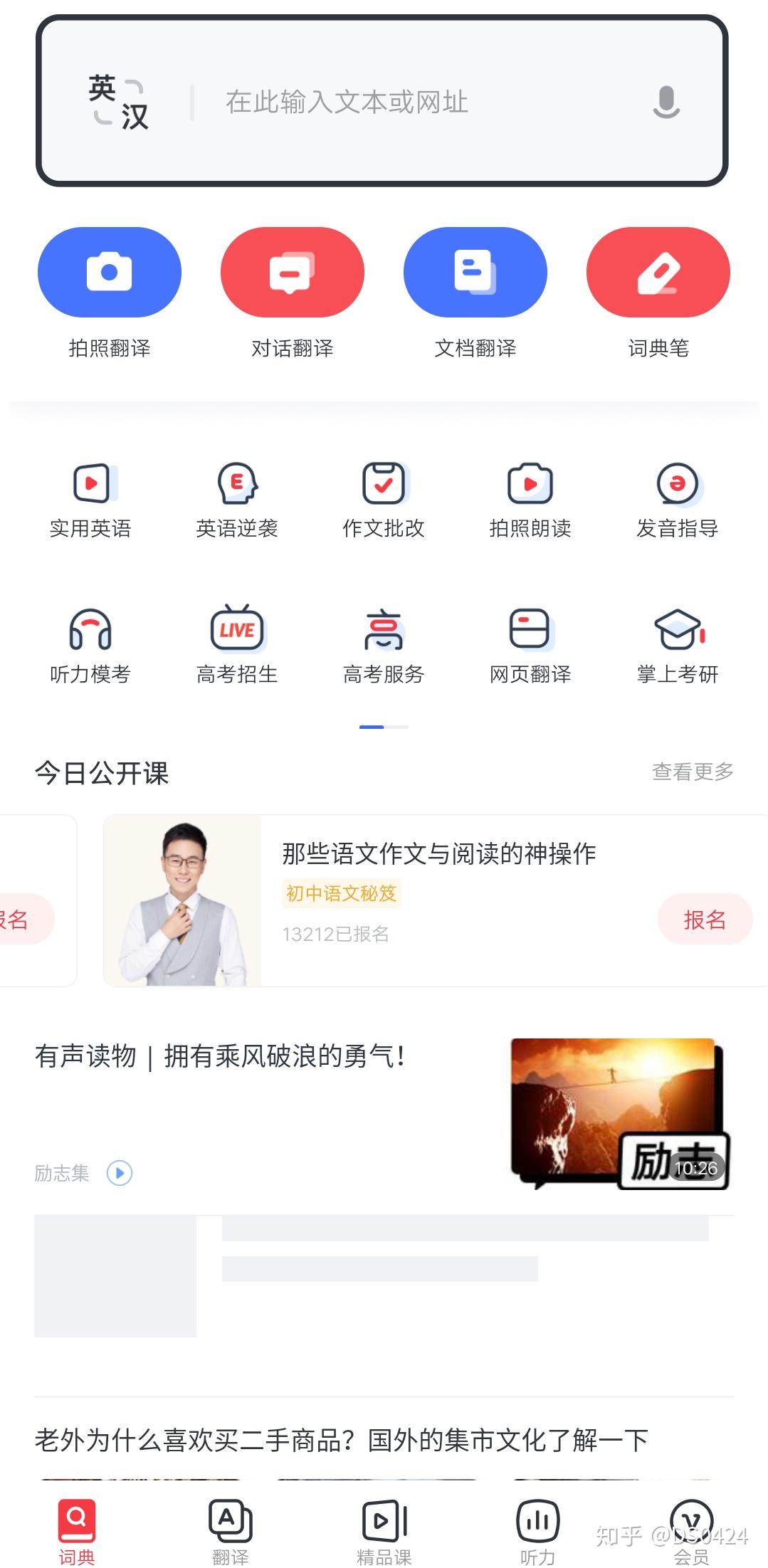Screen dimensions: 768x1568
Task: Switch to the 精品课 tab
Action: [x=384, y=1531]
